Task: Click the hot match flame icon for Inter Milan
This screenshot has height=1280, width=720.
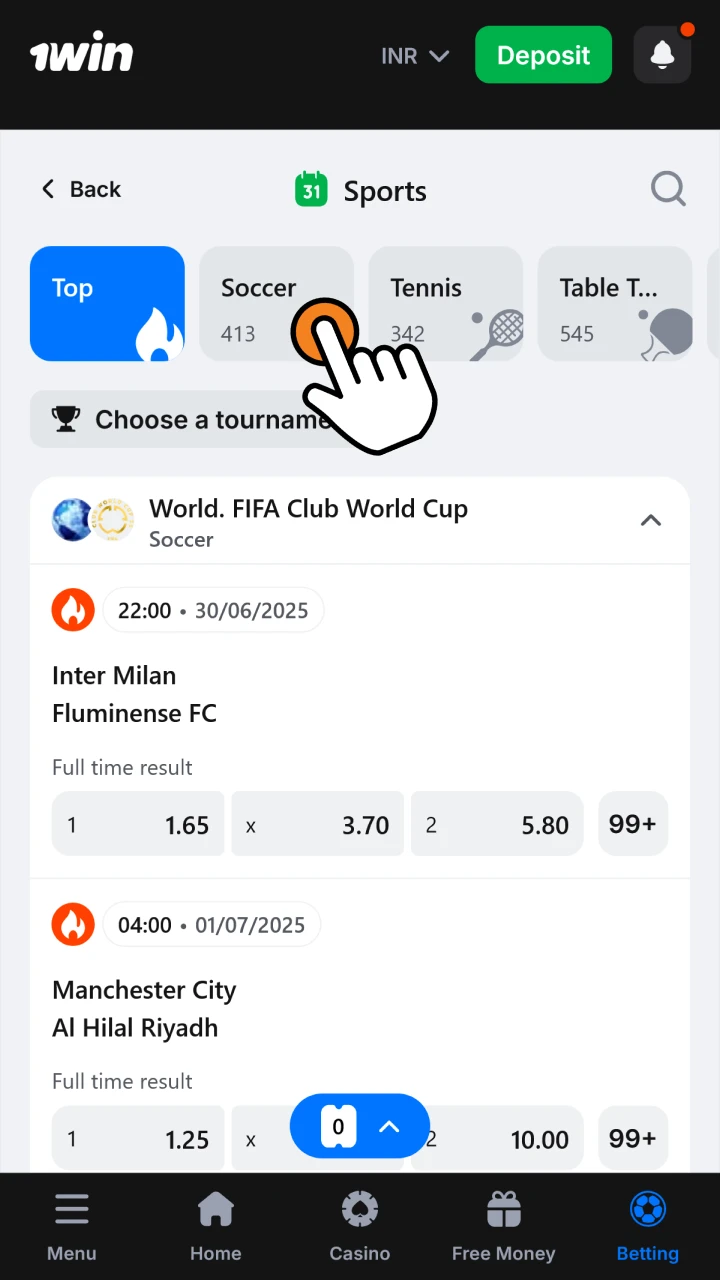Action: coord(72,610)
